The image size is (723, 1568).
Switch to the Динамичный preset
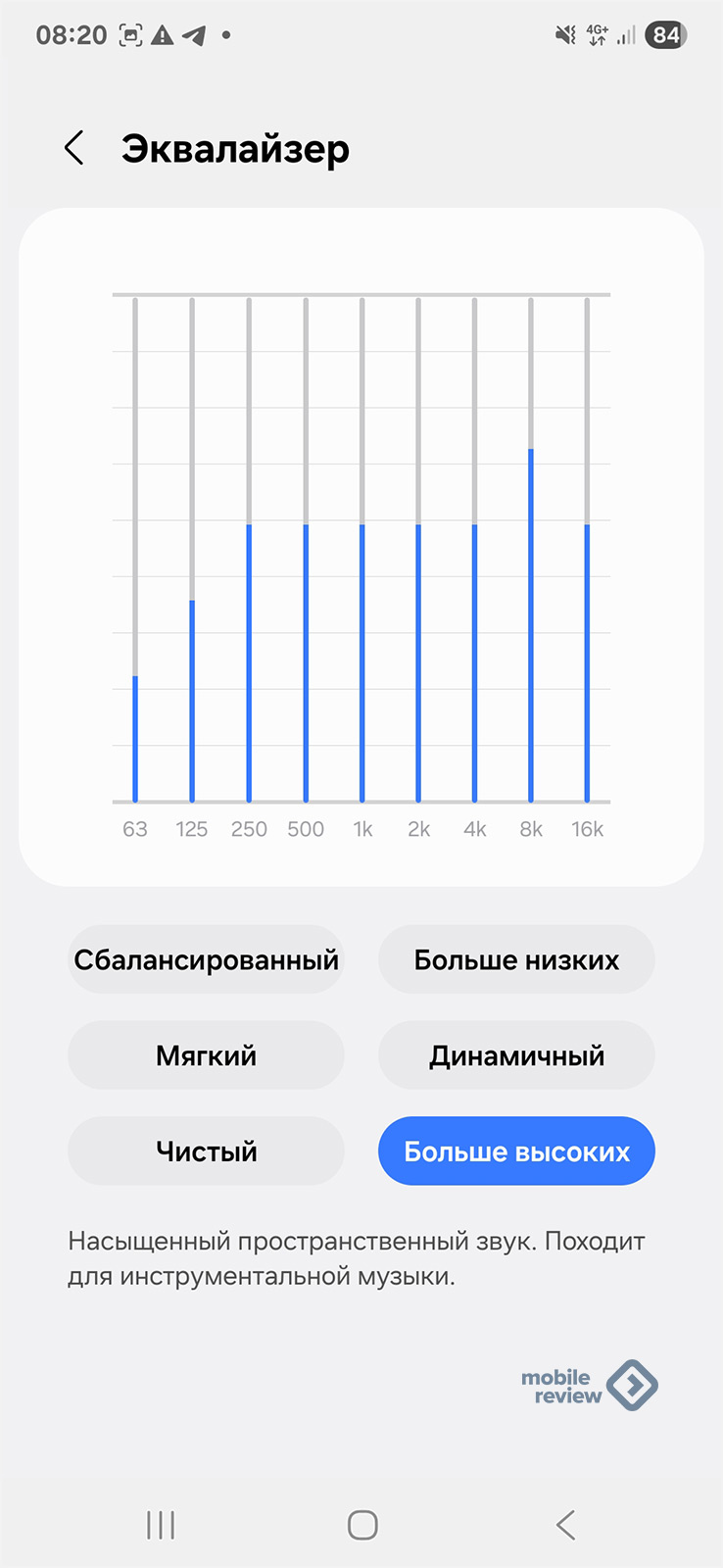click(x=516, y=1055)
